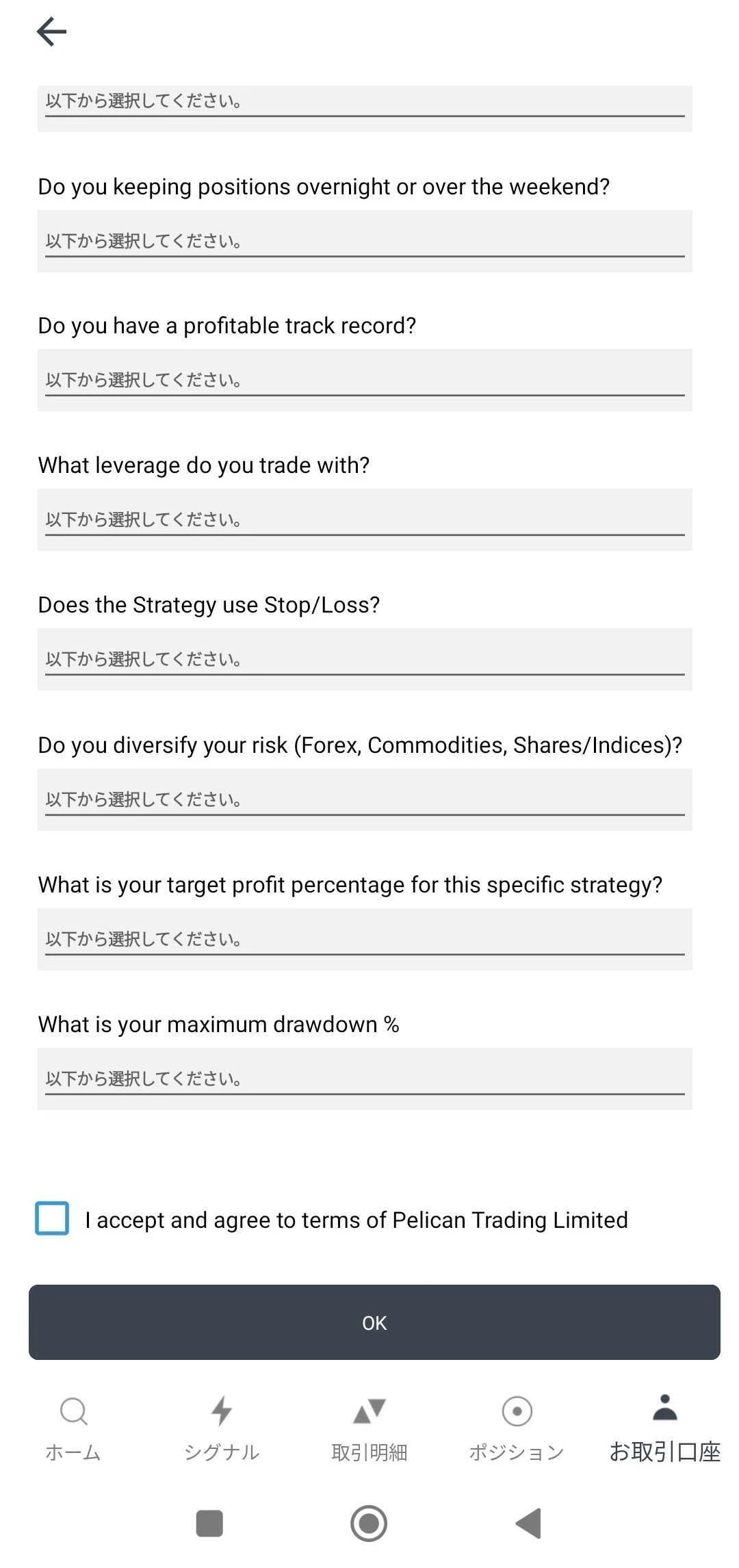Tap the system home button

369,1524
